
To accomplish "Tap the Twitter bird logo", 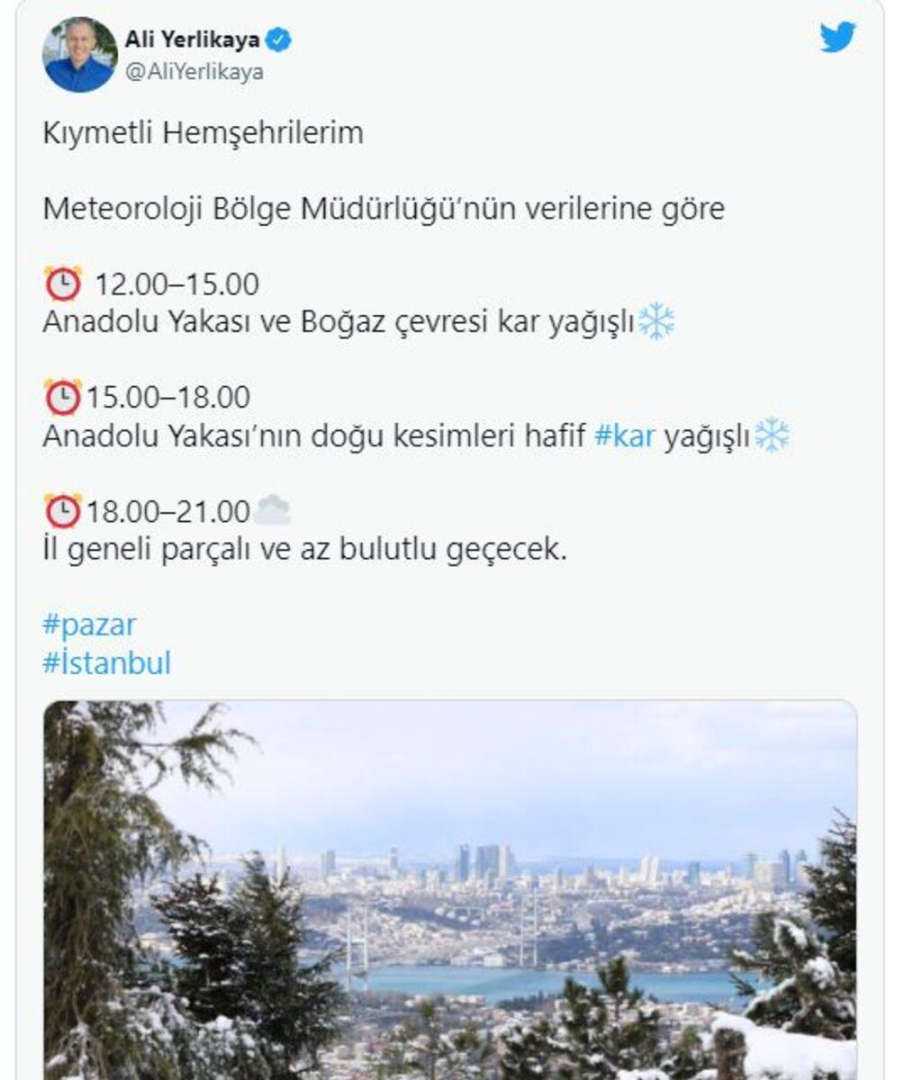I will pos(838,38).
